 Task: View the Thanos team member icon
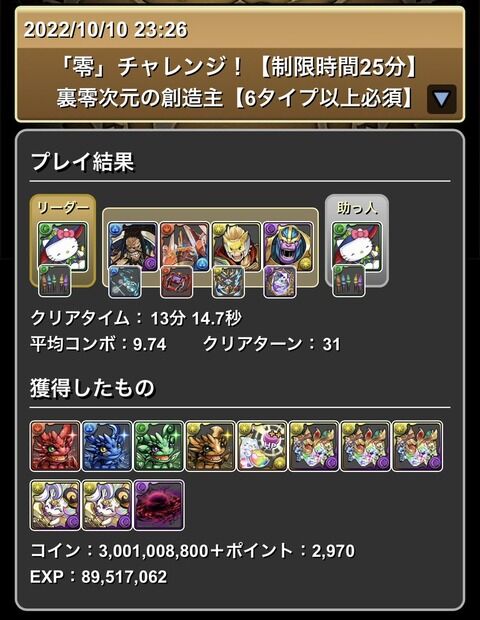(288, 247)
